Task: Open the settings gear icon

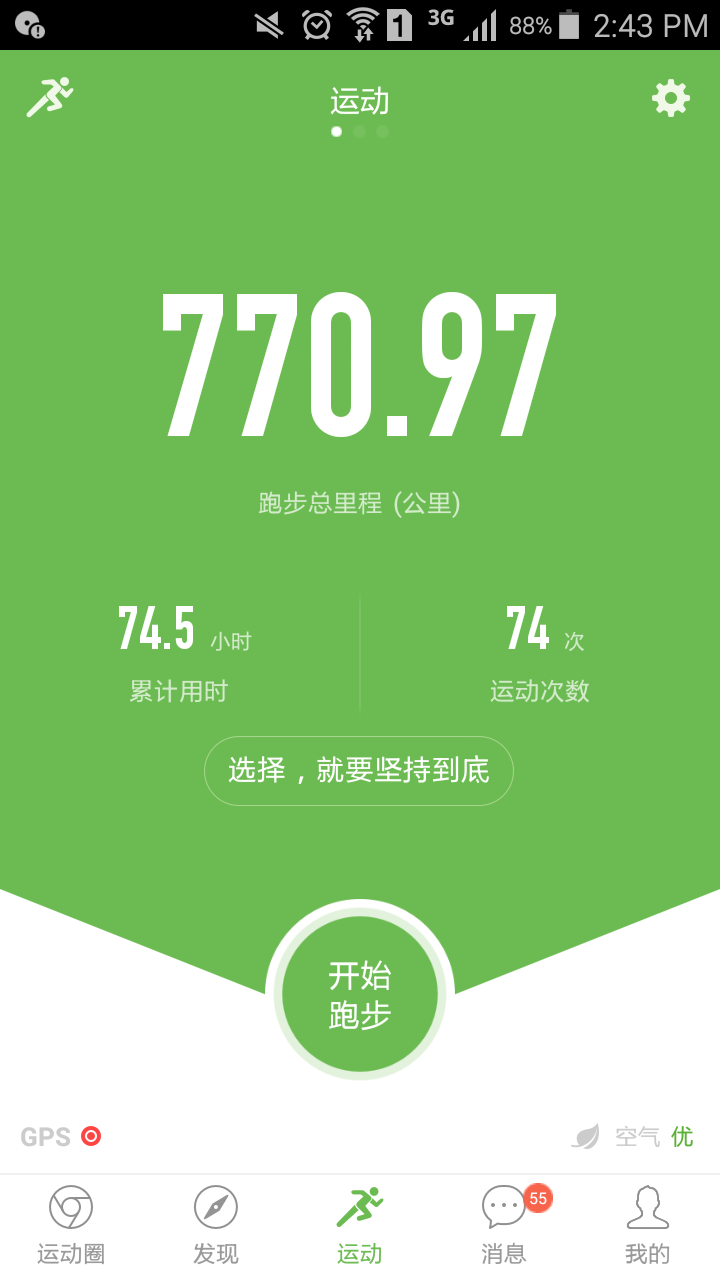Action: click(670, 98)
